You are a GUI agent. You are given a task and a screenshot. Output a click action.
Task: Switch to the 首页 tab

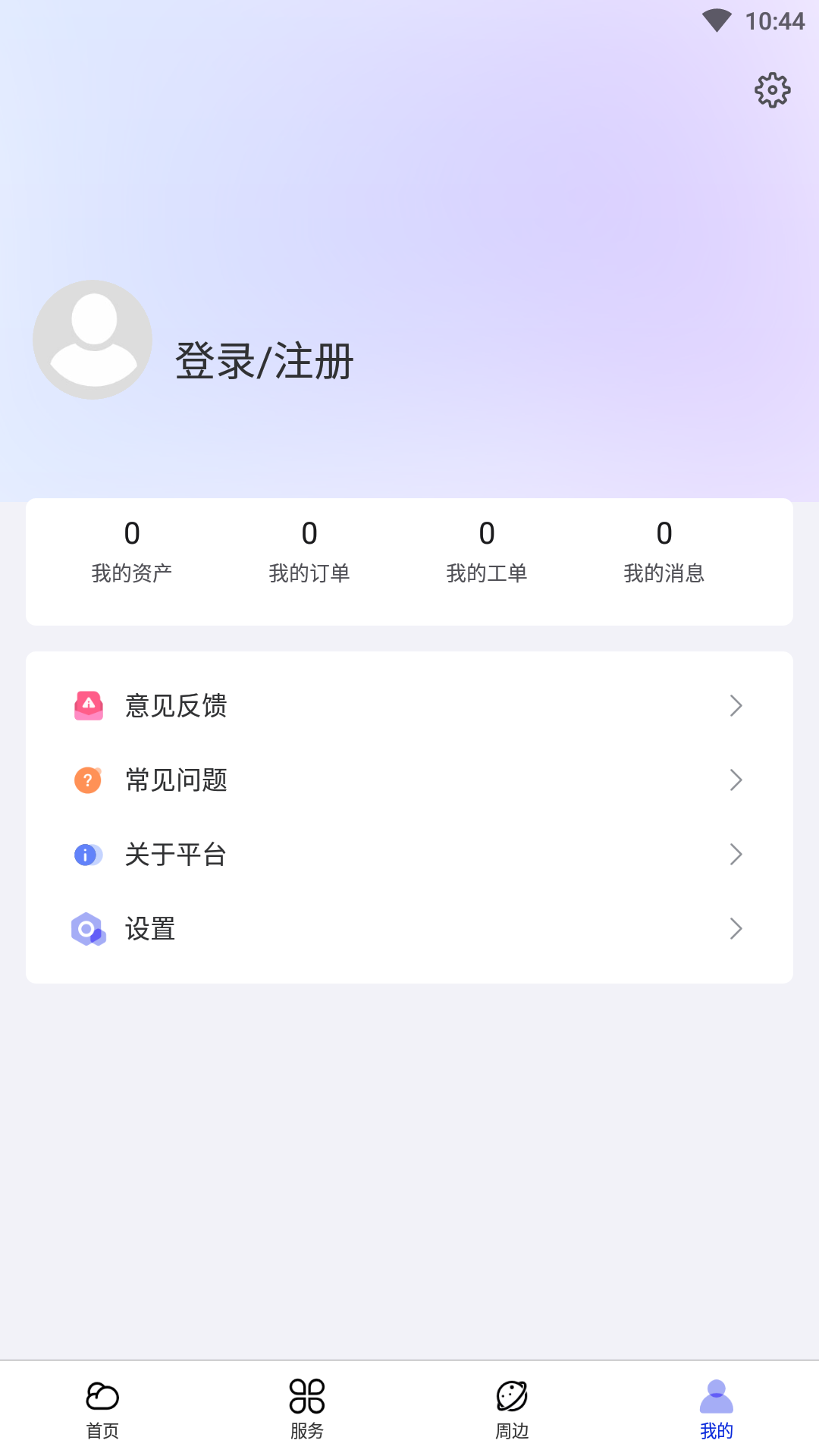102,1408
